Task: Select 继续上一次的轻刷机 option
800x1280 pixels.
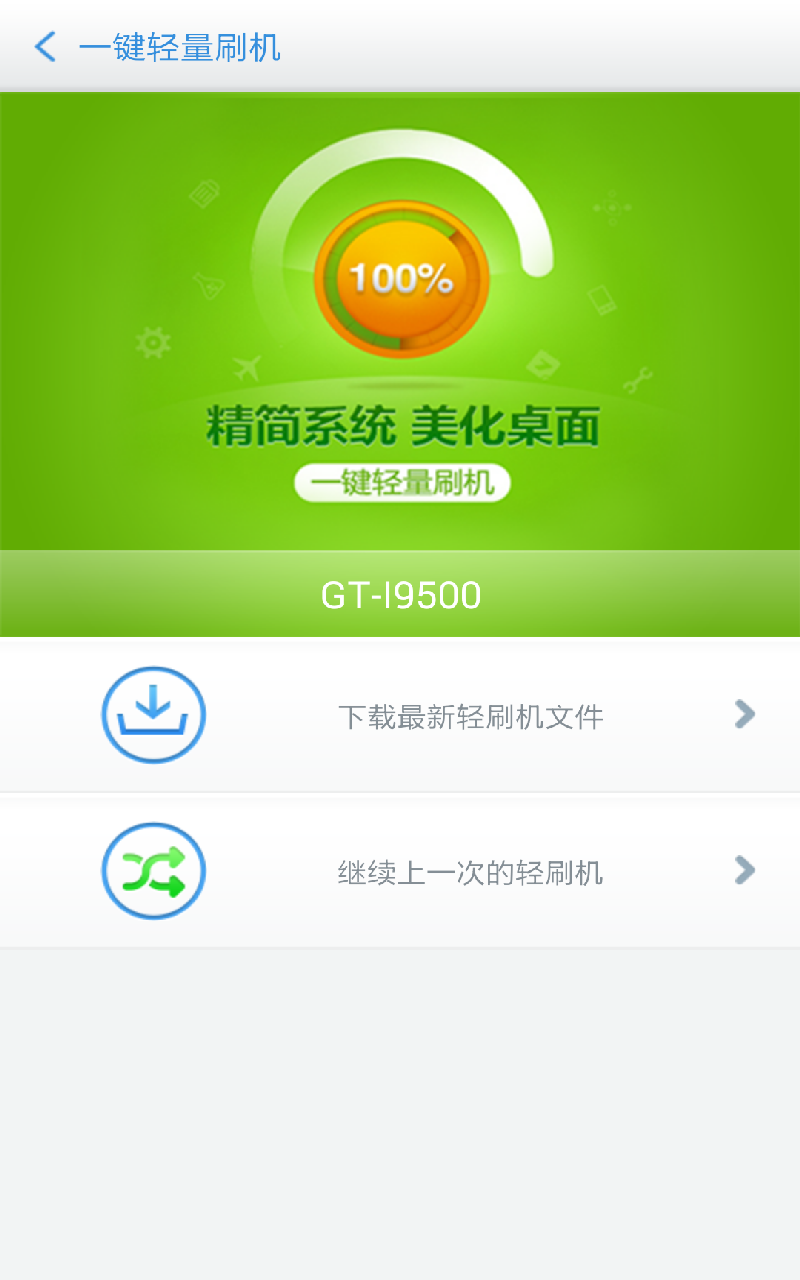Action: tap(470, 872)
